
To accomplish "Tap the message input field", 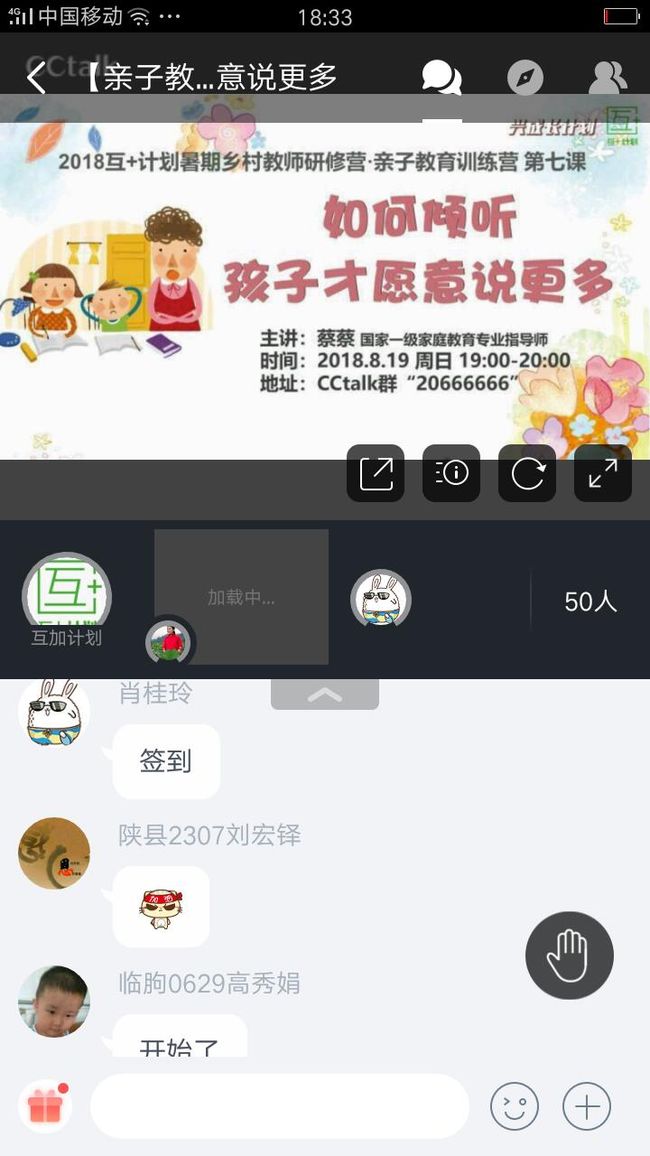I will [279, 1106].
